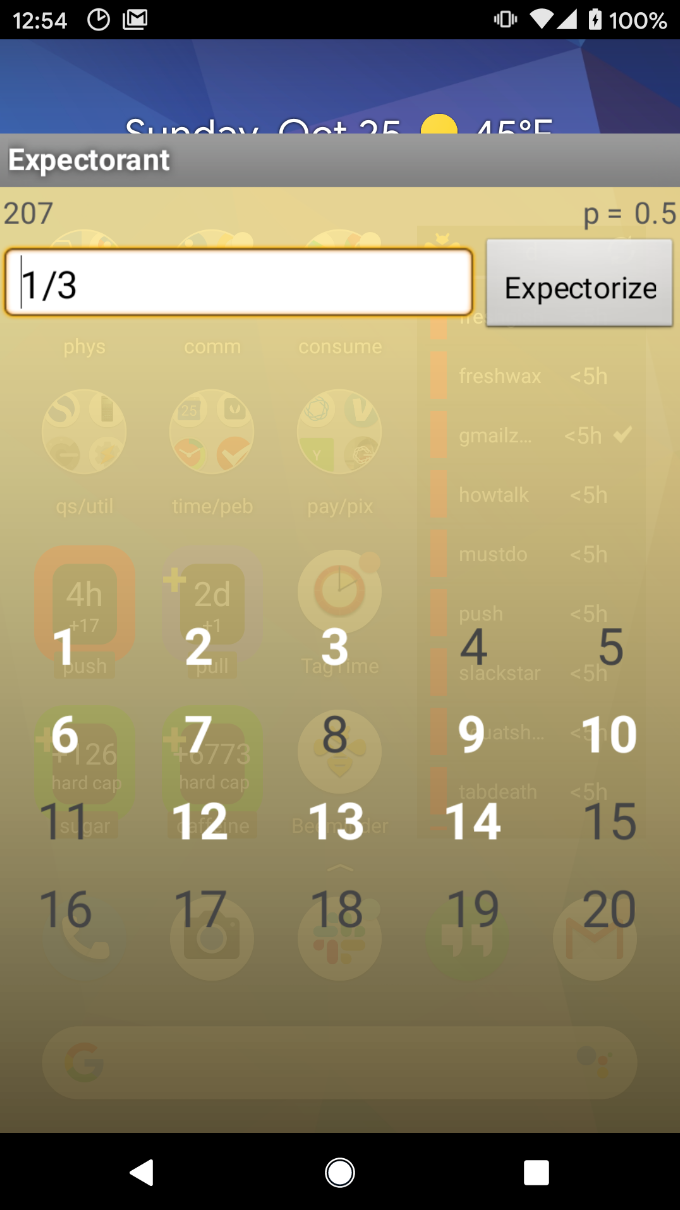Select number 15 in the grid

click(x=610, y=822)
